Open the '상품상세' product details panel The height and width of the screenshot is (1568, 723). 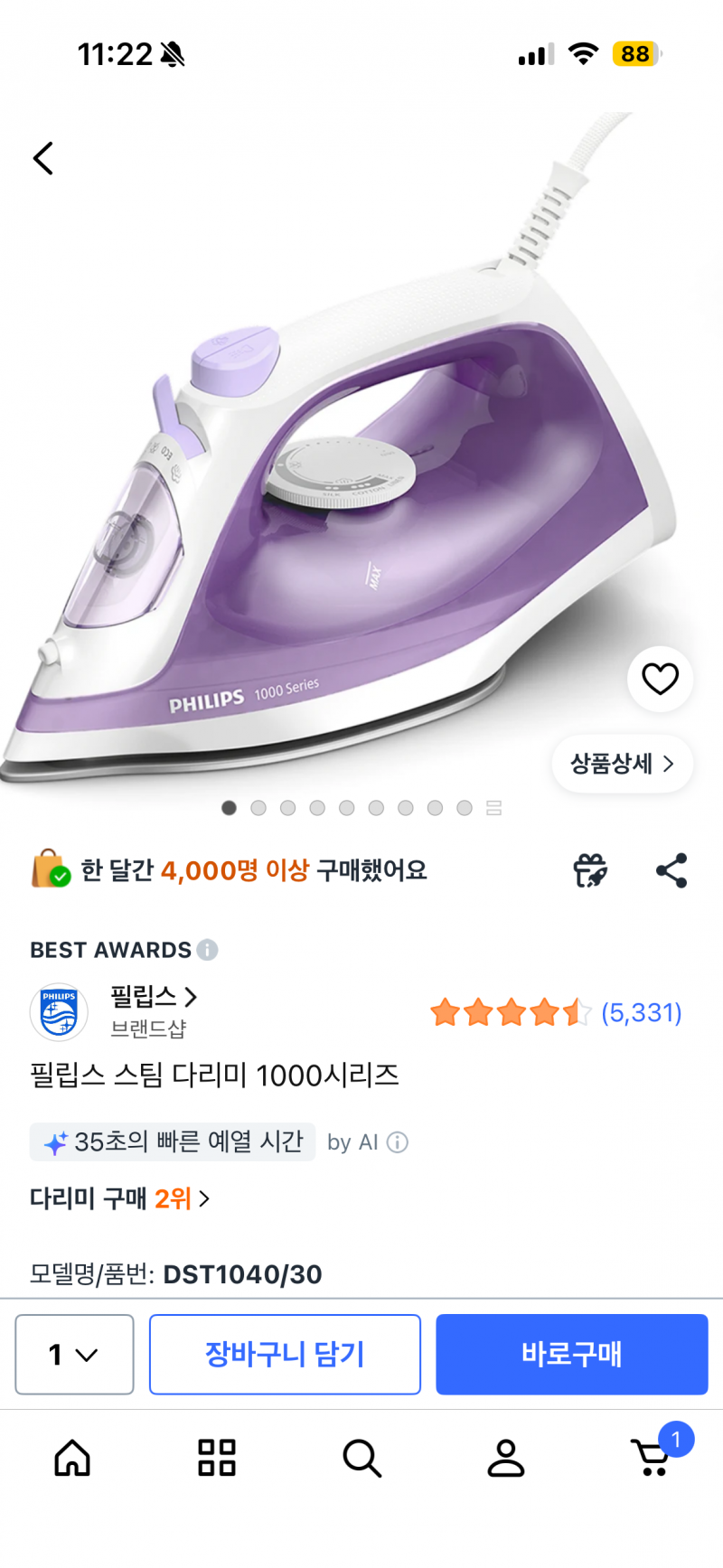[x=621, y=764]
